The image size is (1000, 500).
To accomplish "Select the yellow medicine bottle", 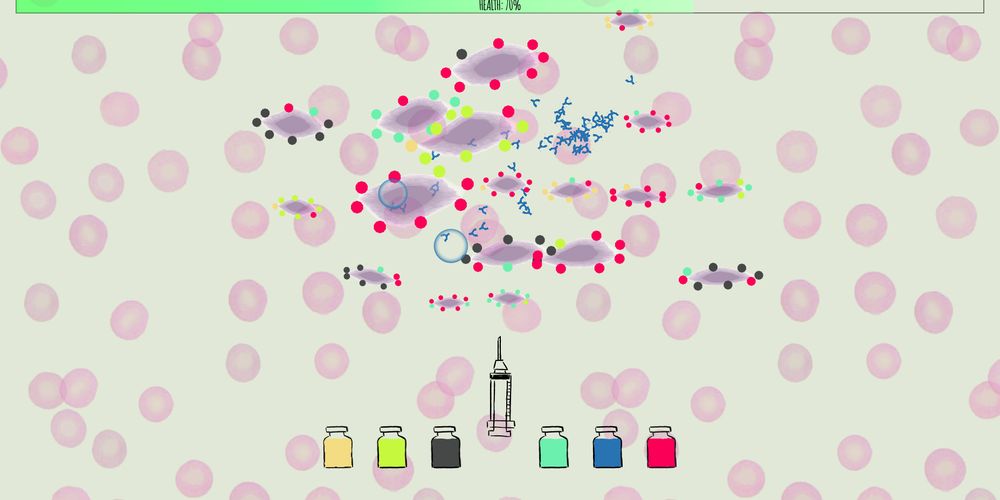I will (338, 449).
